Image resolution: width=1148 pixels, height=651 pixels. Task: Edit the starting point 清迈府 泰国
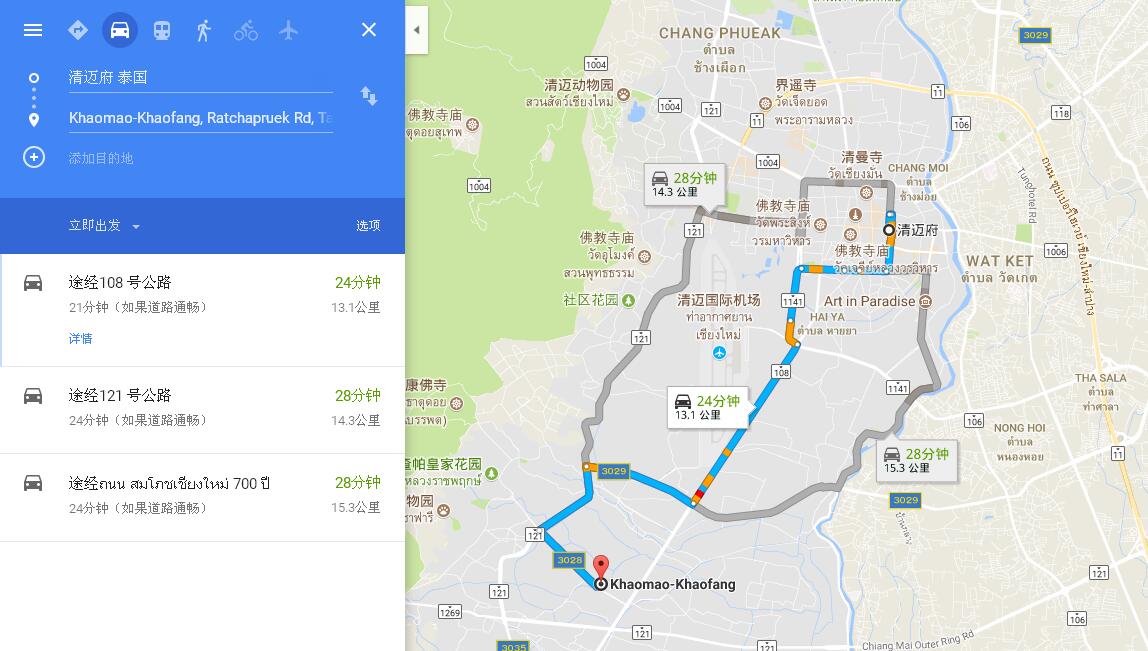click(x=200, y=77)
